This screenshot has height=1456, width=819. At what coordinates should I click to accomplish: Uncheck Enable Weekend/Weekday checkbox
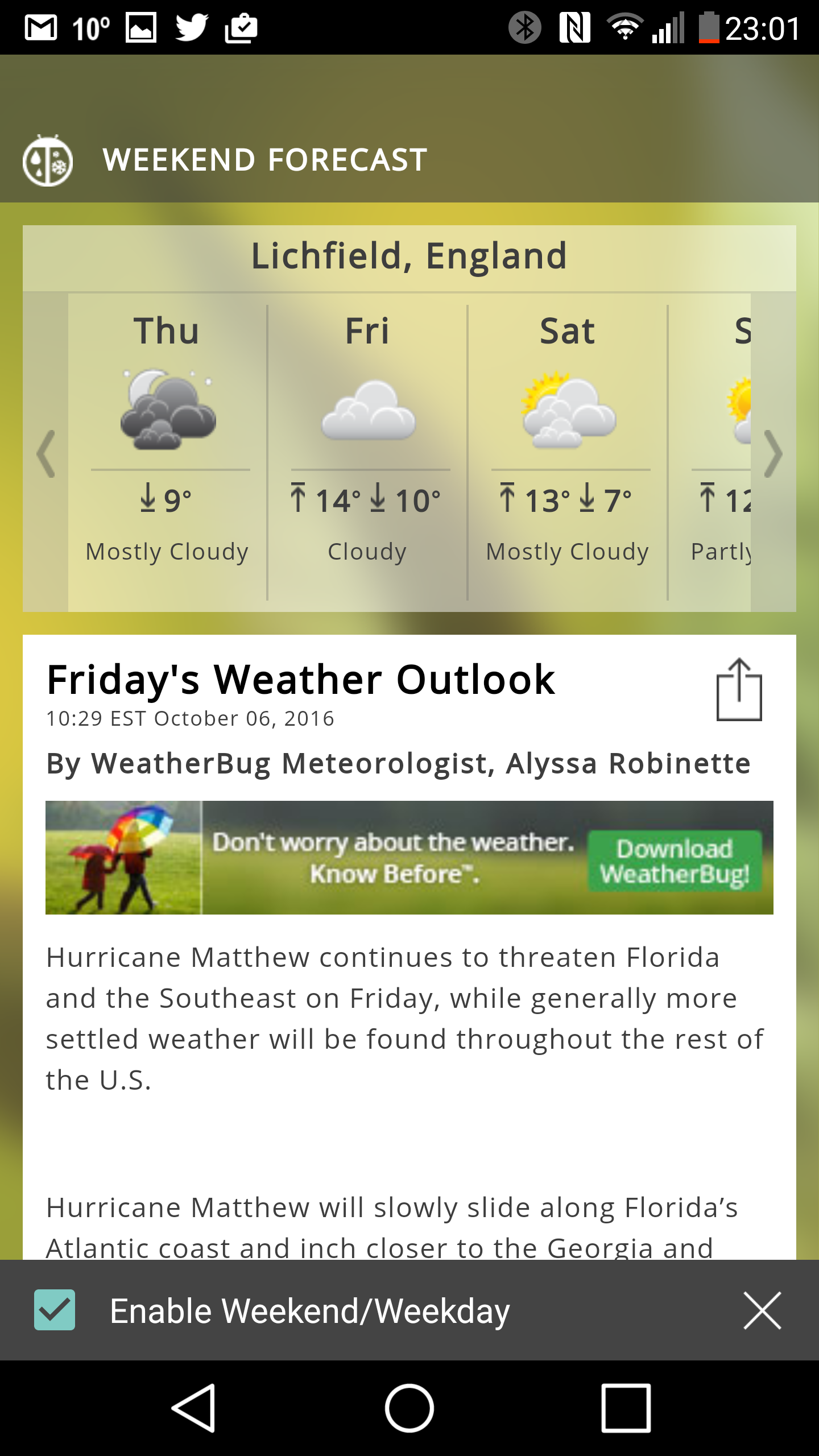(55, 1310)
